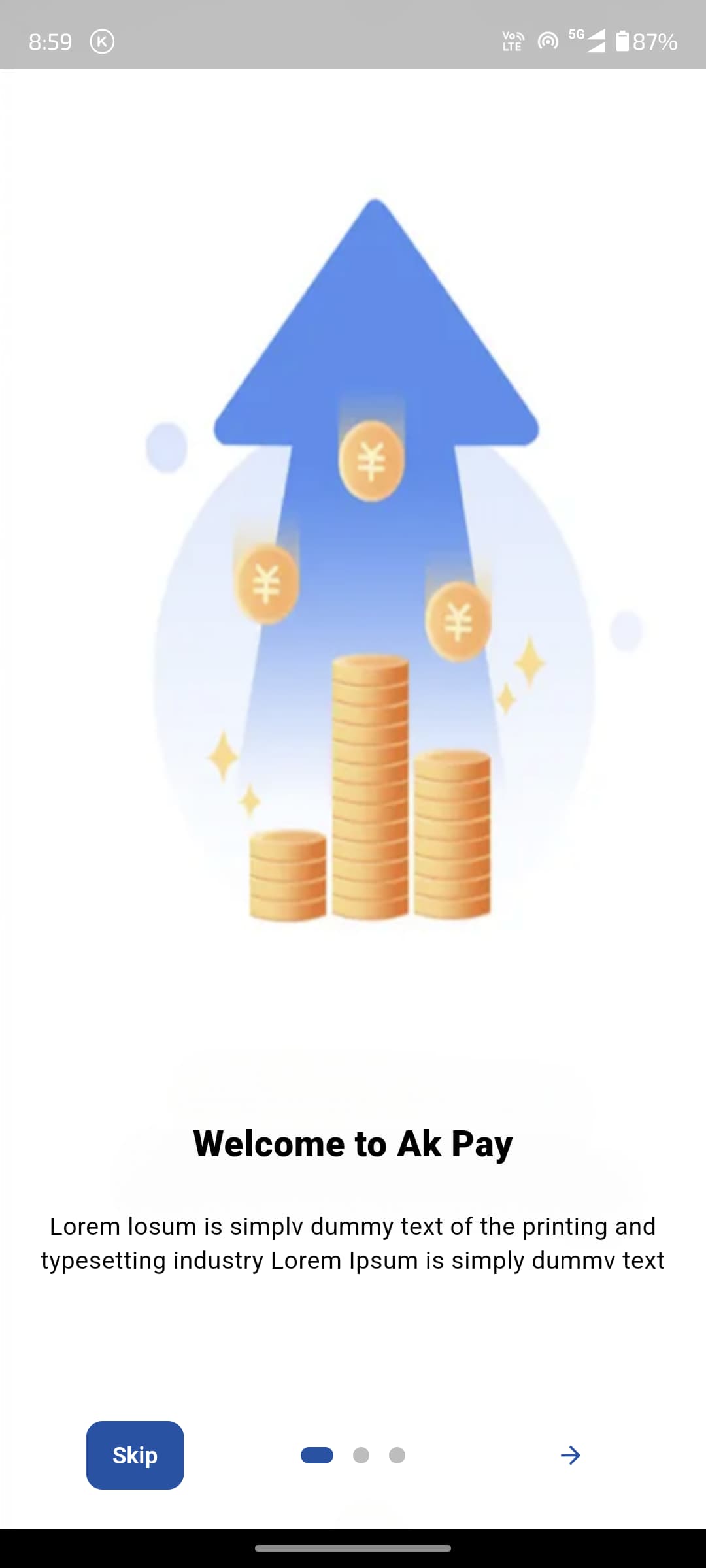Go to next onboarding page arrow
The height and width of the screenshot is (1568, 706).
pyautogui.click(x=570, y=1455)
